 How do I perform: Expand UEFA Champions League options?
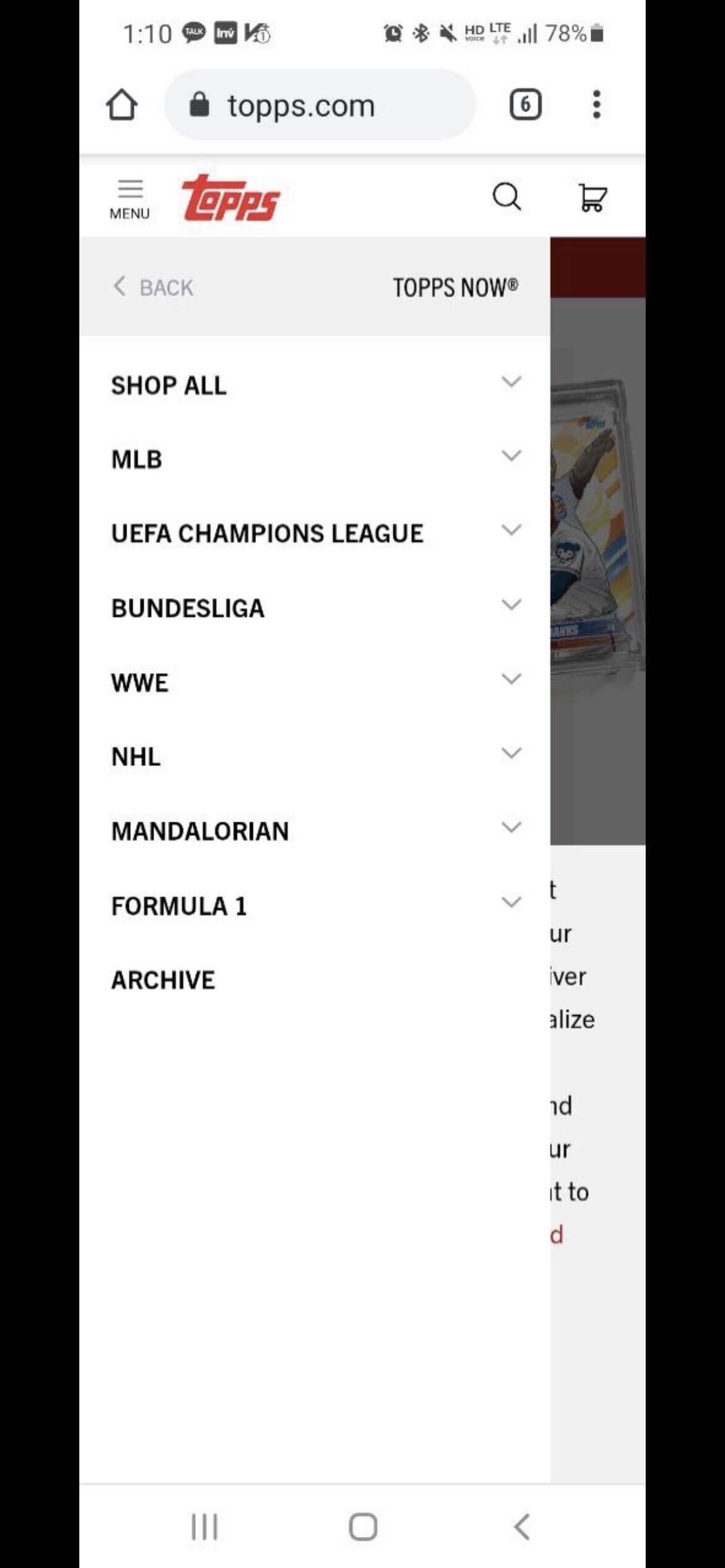pos(511,531)
